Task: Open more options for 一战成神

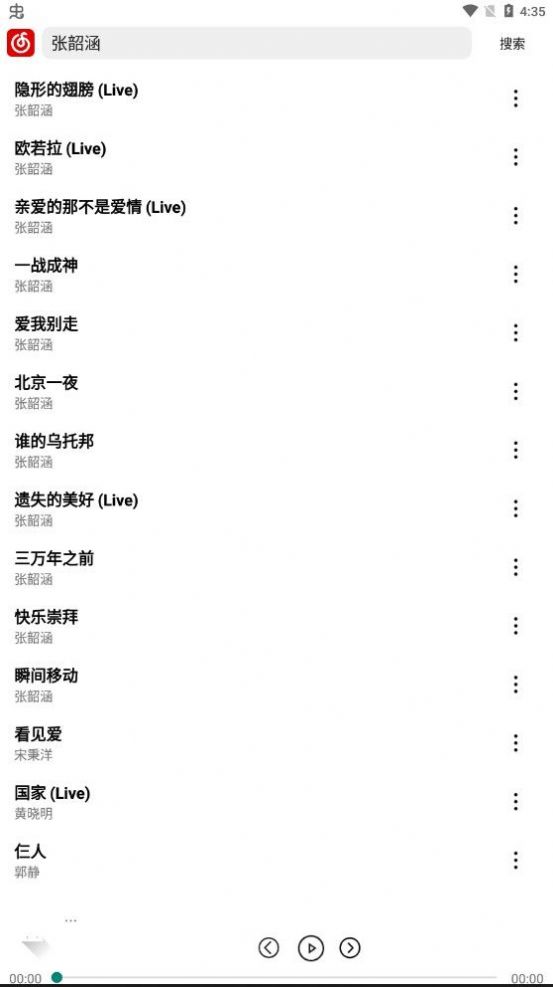Action: (x=515, y=274)
